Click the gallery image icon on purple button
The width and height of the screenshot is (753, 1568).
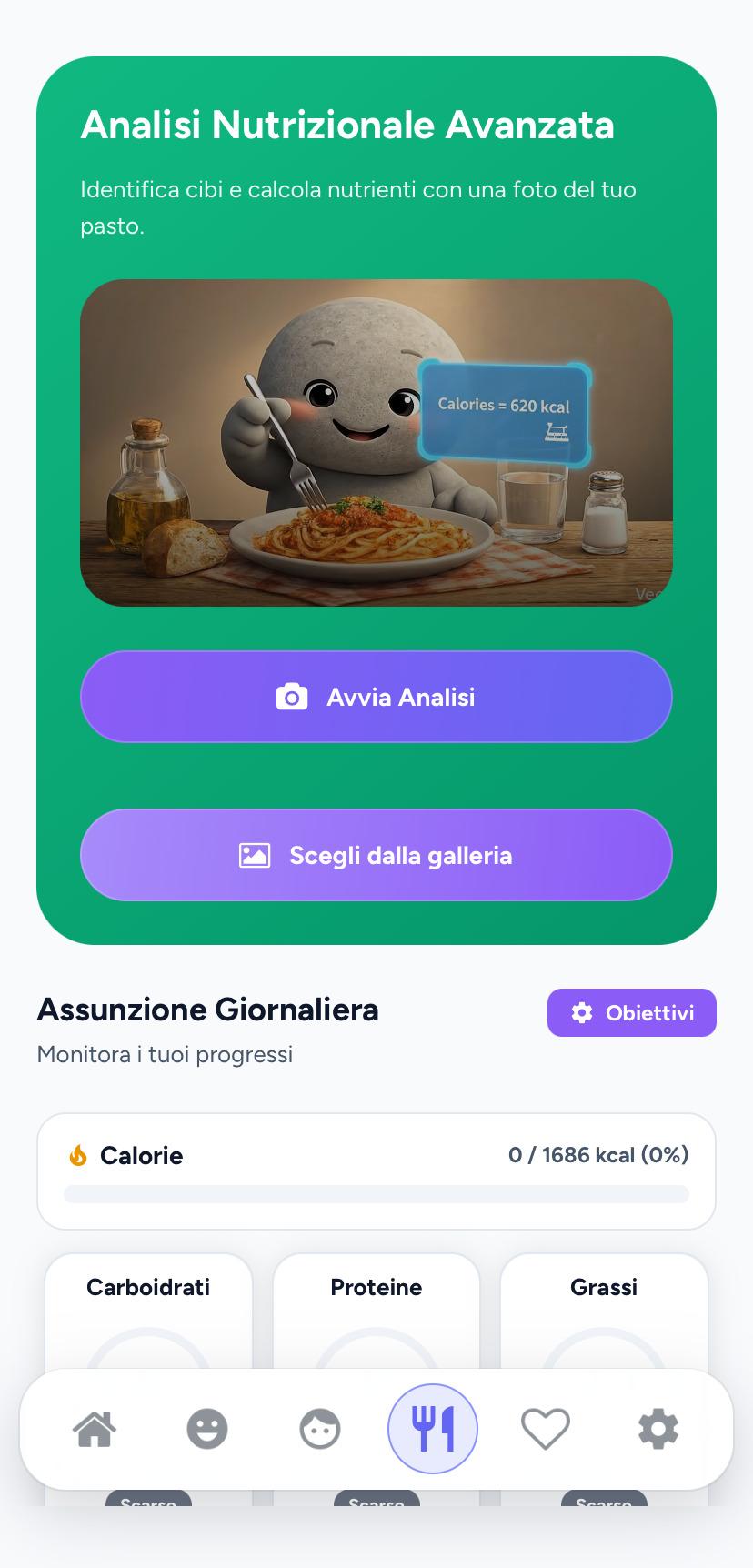pyautogui.click(x=254, y=855)
